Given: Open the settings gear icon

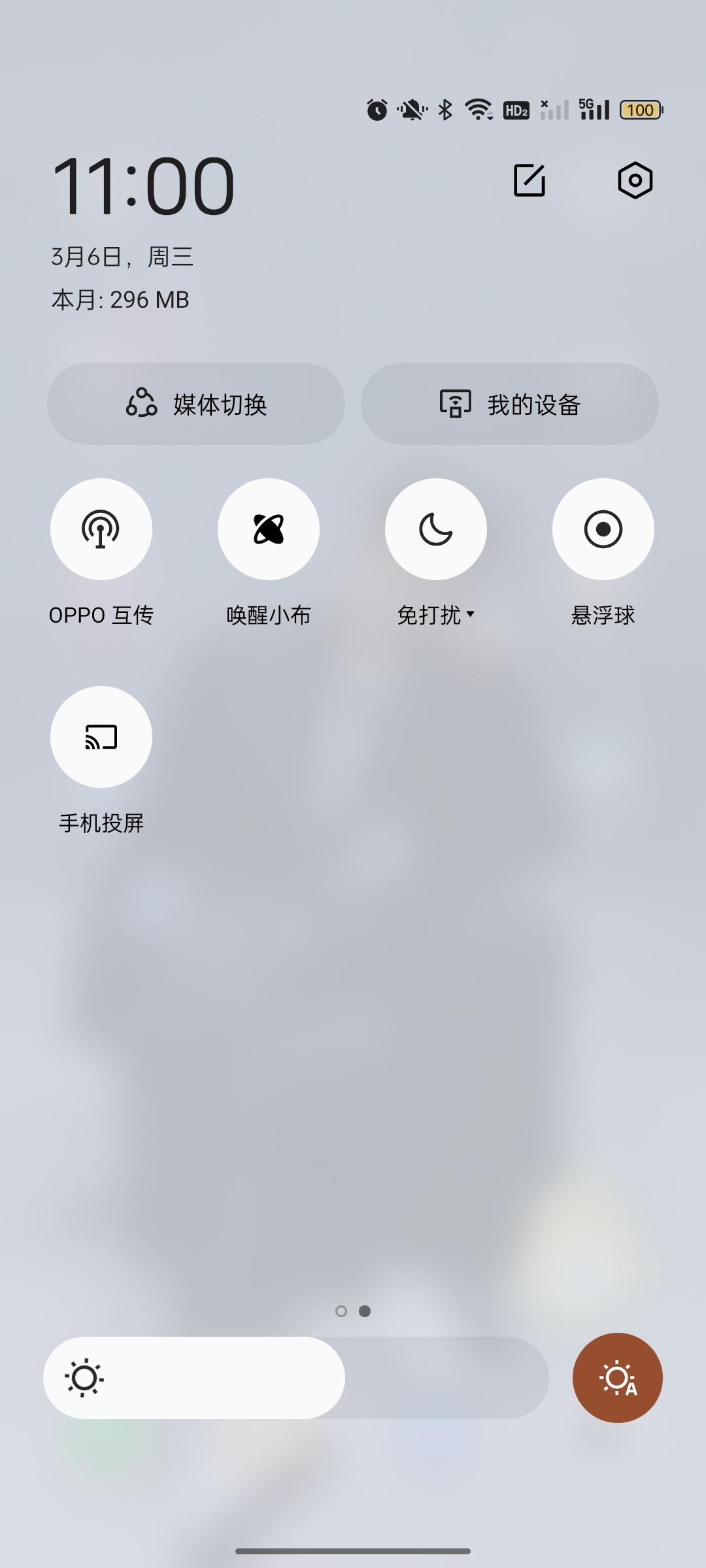Looking at the screenshot, I should [635, 180].
